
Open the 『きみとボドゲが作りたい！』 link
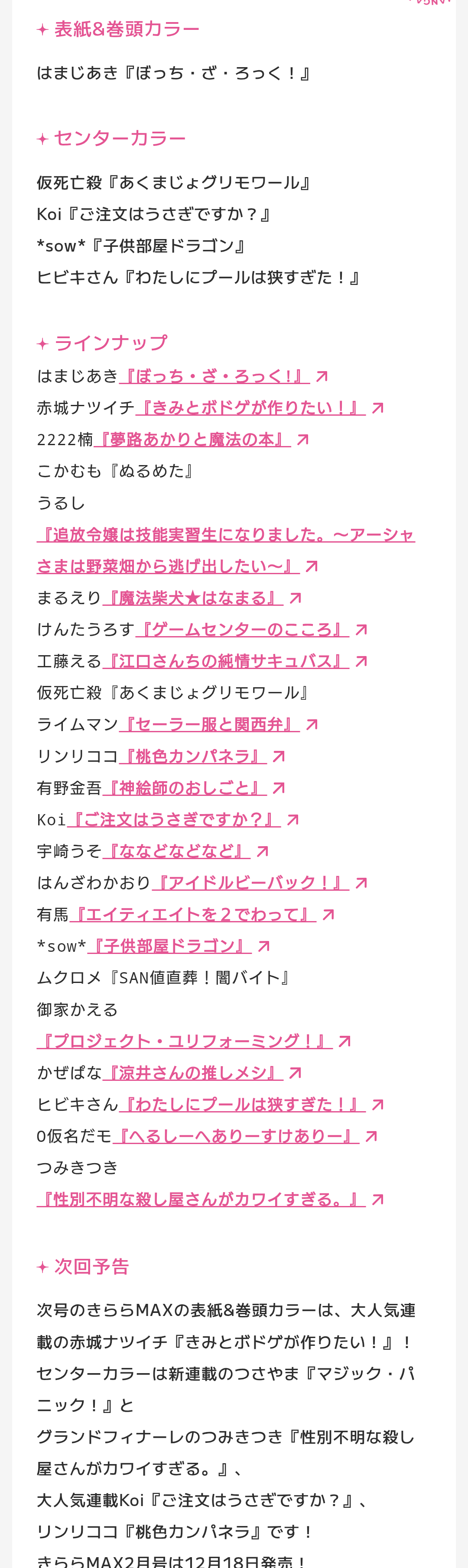[250, 408]
